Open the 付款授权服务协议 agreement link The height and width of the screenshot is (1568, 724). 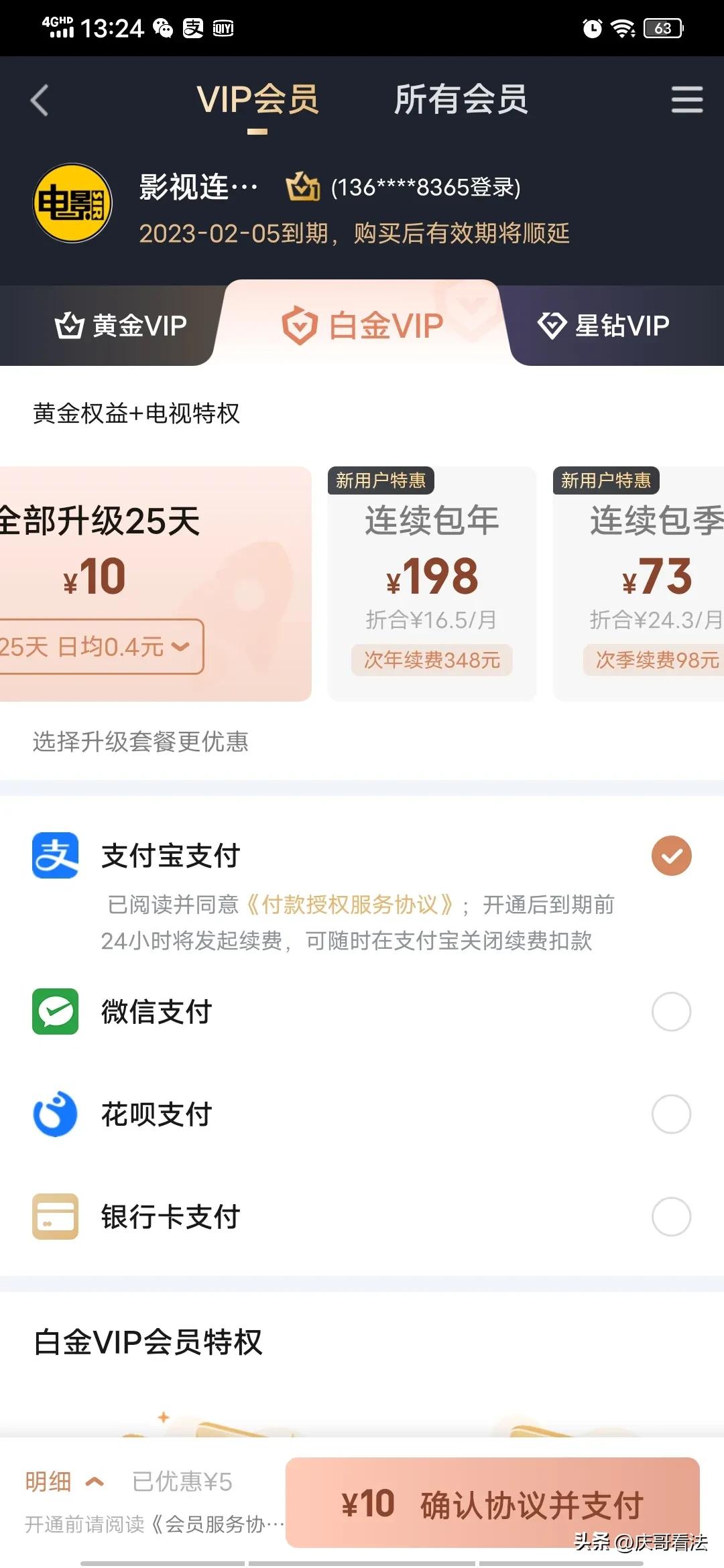(347, 904)
